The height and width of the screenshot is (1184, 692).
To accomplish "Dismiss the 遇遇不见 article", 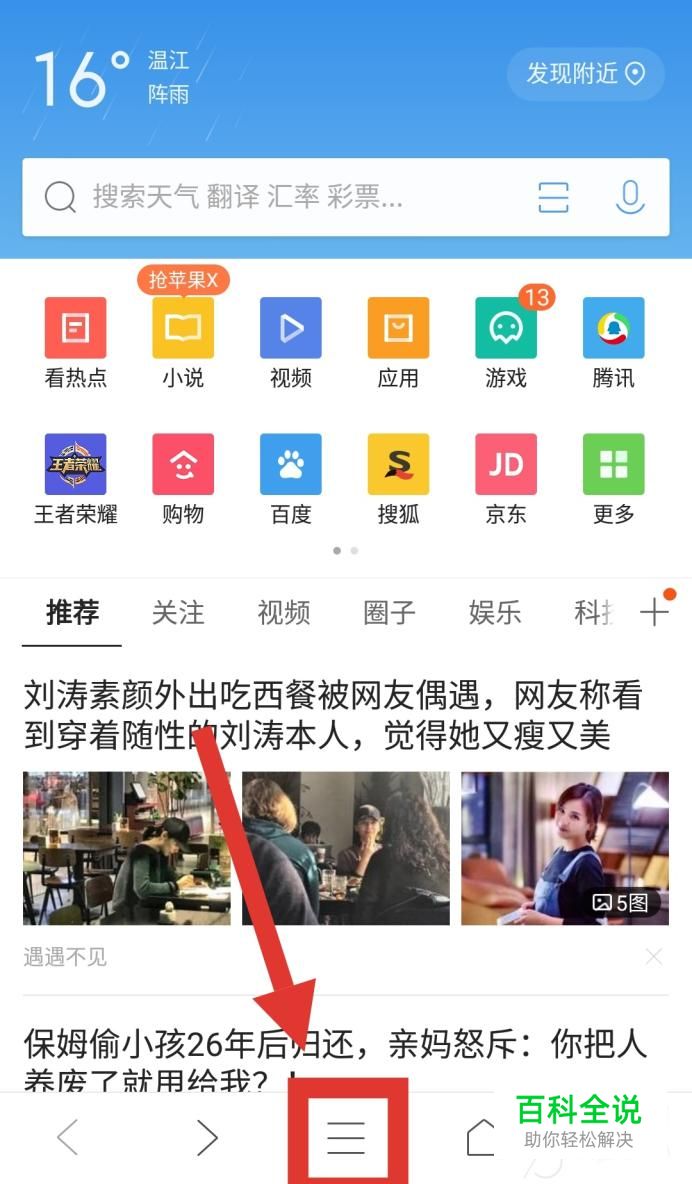I will coord(654,957).
